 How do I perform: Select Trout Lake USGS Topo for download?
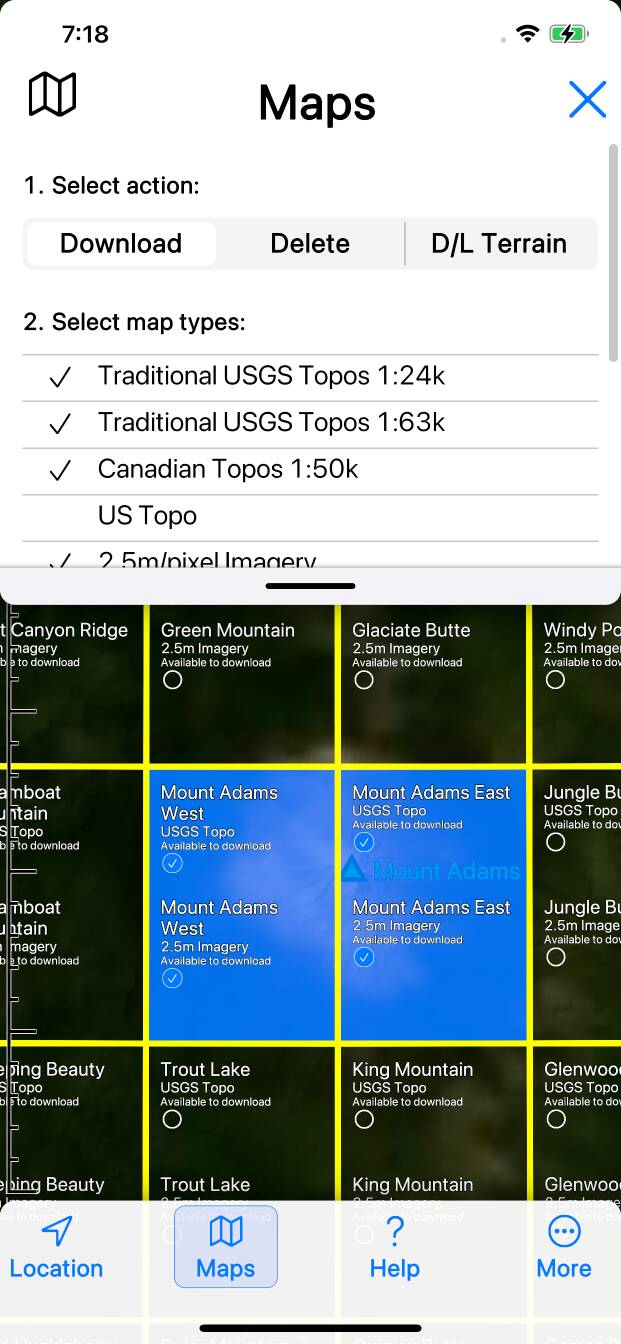point(173,1119)
